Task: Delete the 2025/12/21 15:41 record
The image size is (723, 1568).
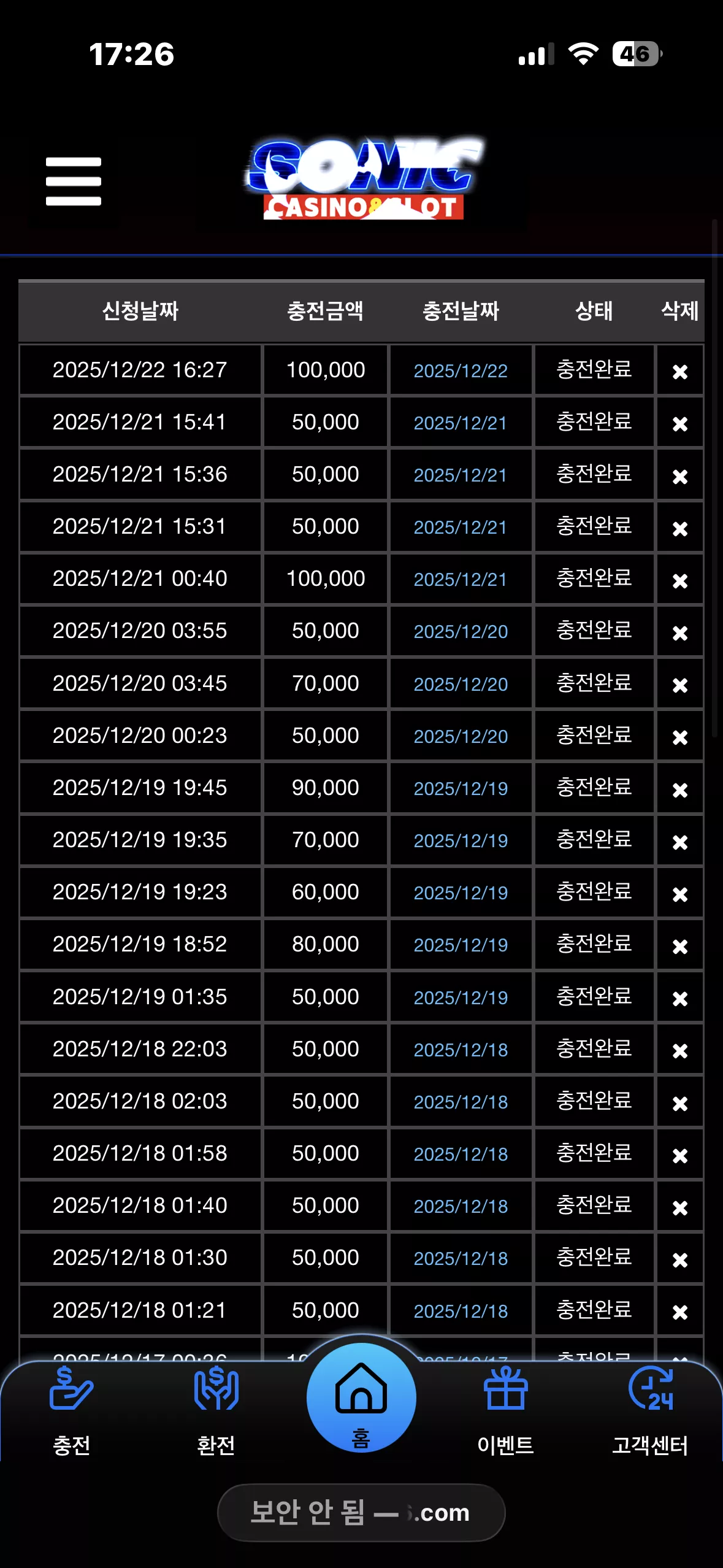Action: pos(679,423)
